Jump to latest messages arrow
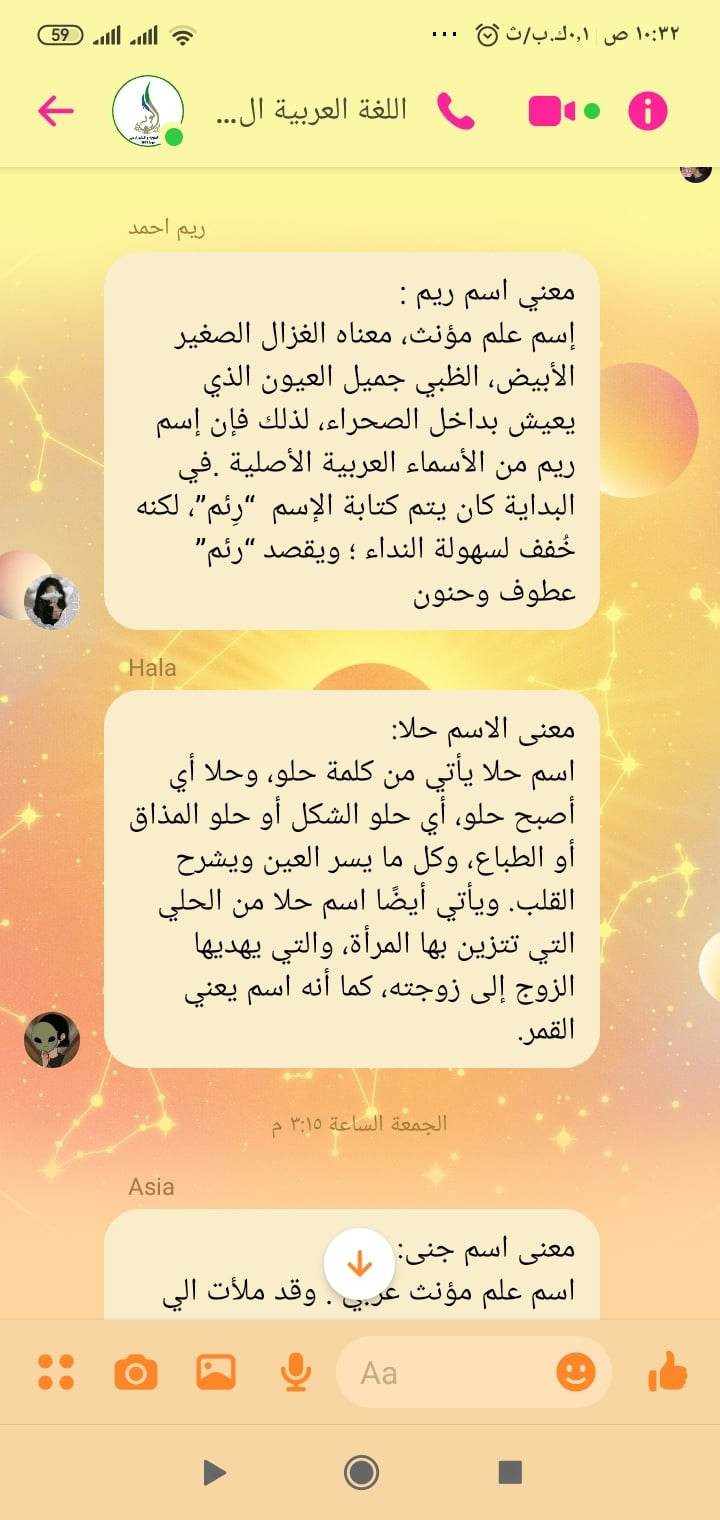The width and height of the screenshot is (720, 1520). pyautogui.click(x=359, y=1264)
